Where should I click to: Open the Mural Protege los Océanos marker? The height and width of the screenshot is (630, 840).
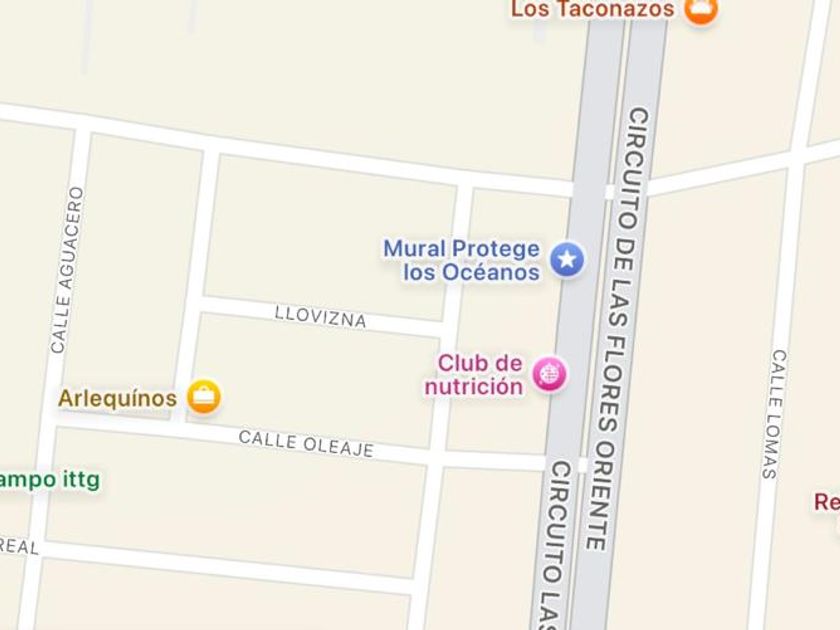[567, 260]
